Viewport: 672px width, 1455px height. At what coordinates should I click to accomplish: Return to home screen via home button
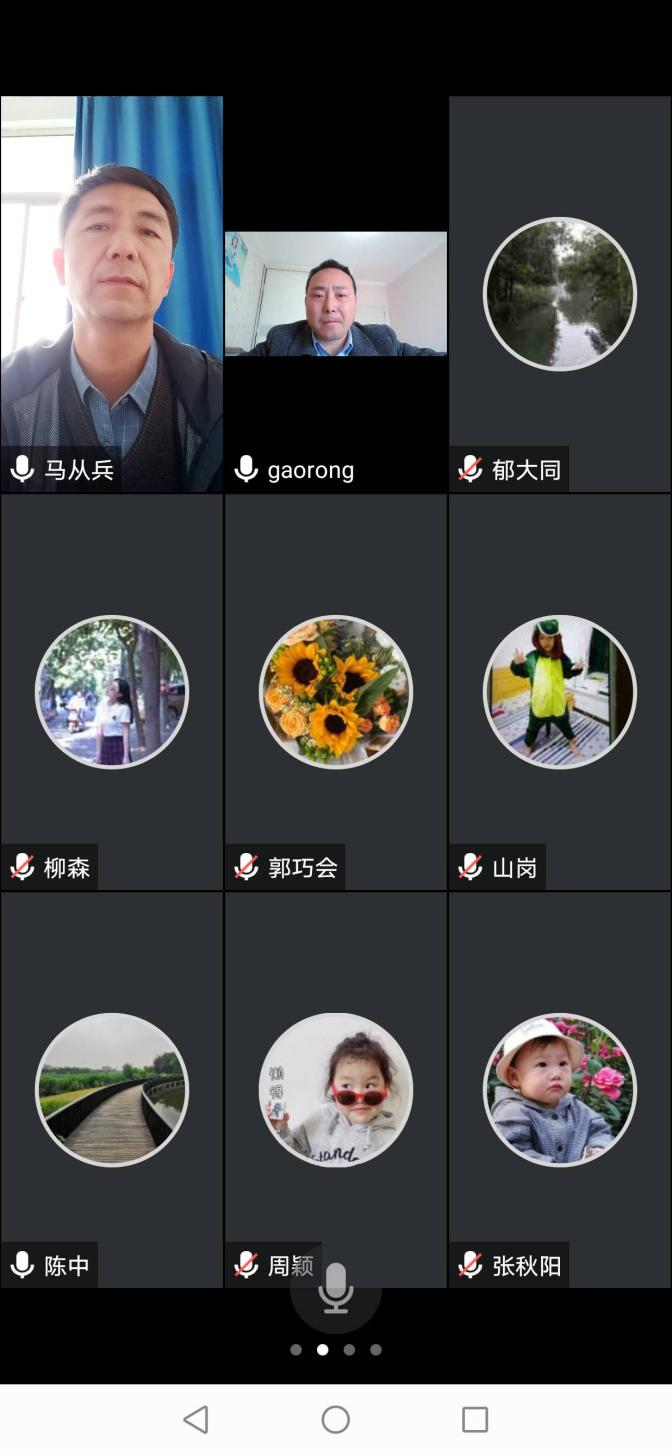(x=336, y=1419)
